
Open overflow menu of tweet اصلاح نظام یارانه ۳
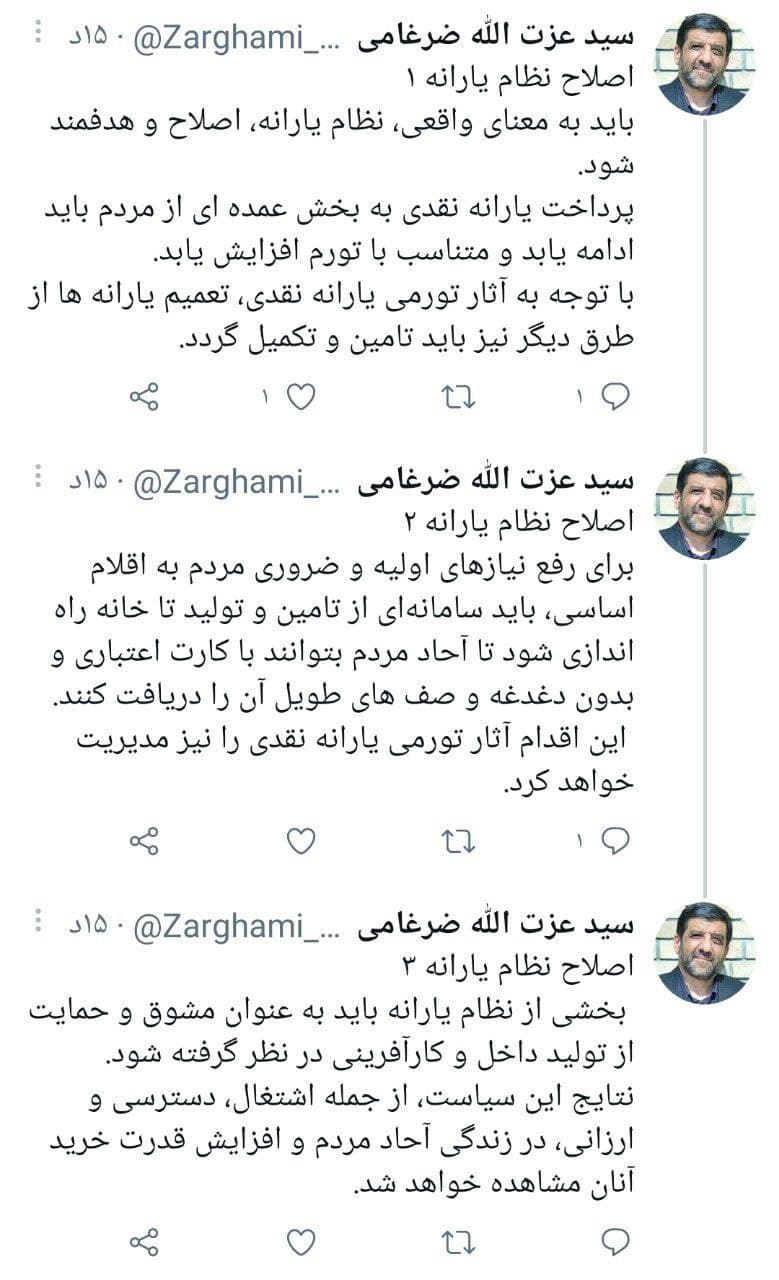[40, 921]
